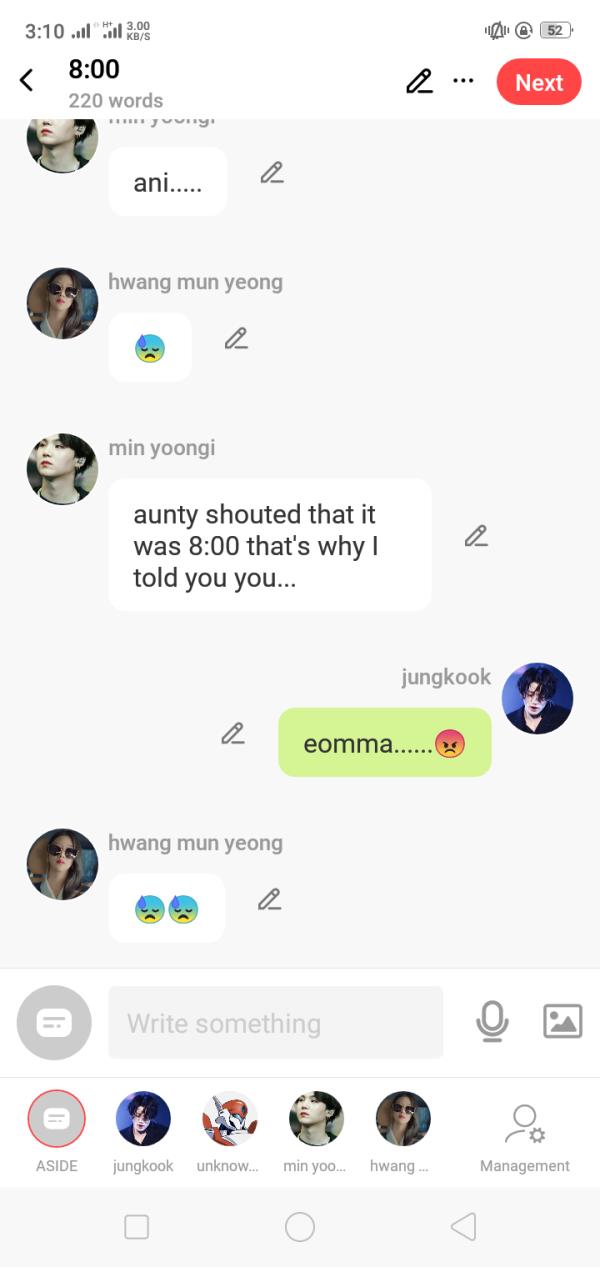Edit the story title with the pencil
Viewport: 600px width, 1267px height.
419,81
